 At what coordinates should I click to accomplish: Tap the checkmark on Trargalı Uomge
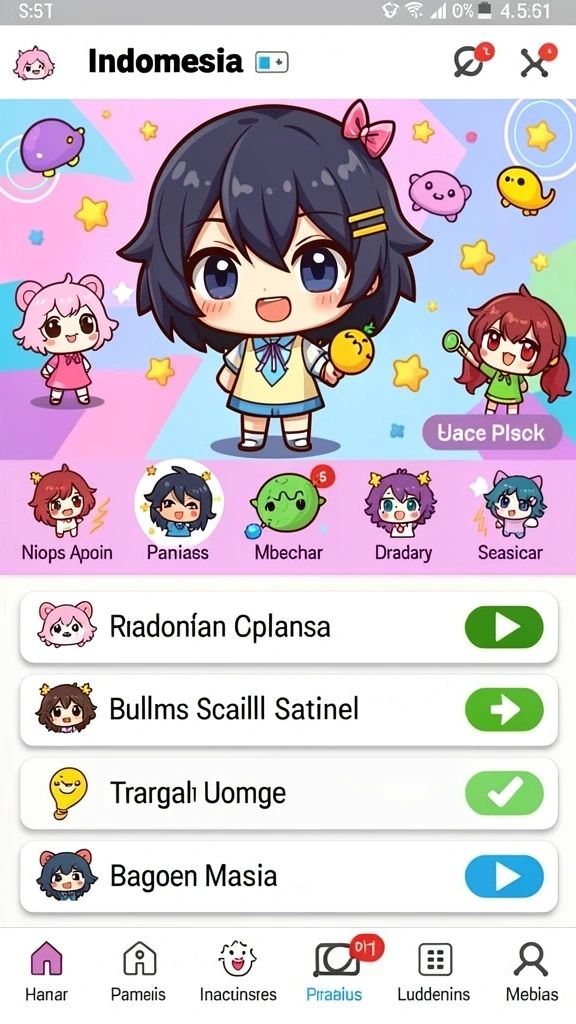click(x=504, y=792)
